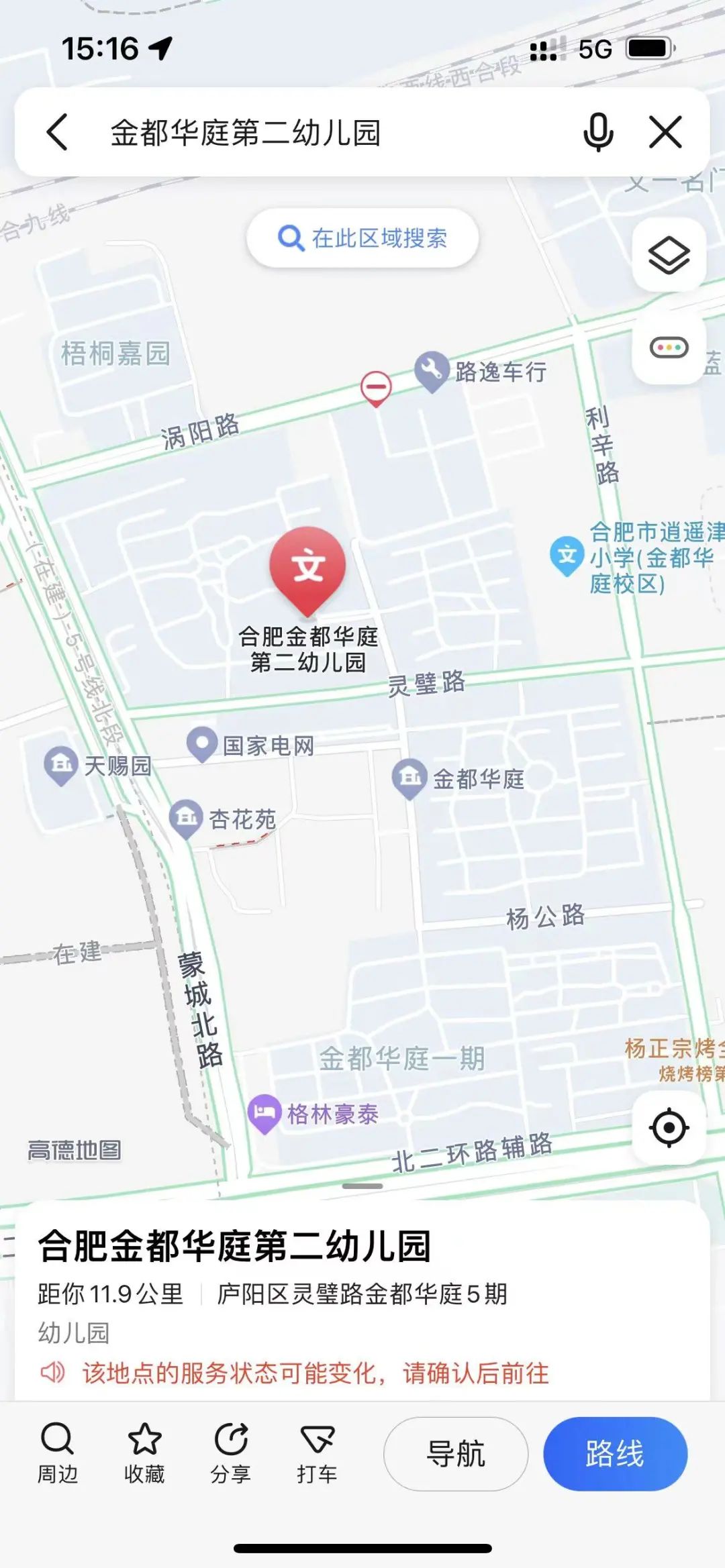Go back from the search results
Screen dimensions: 725x1568
pos(58,132)
